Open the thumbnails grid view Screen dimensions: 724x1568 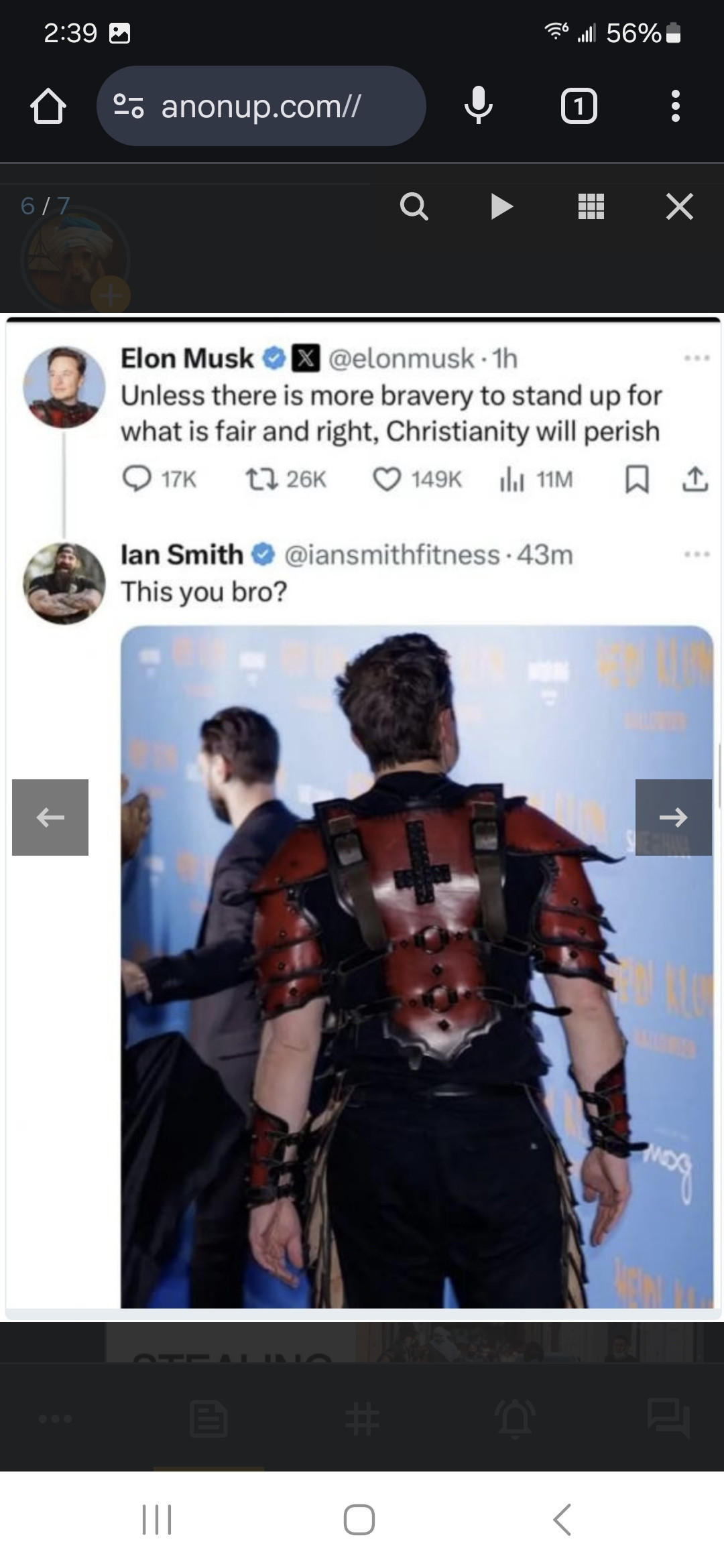[x=591, y=206]
